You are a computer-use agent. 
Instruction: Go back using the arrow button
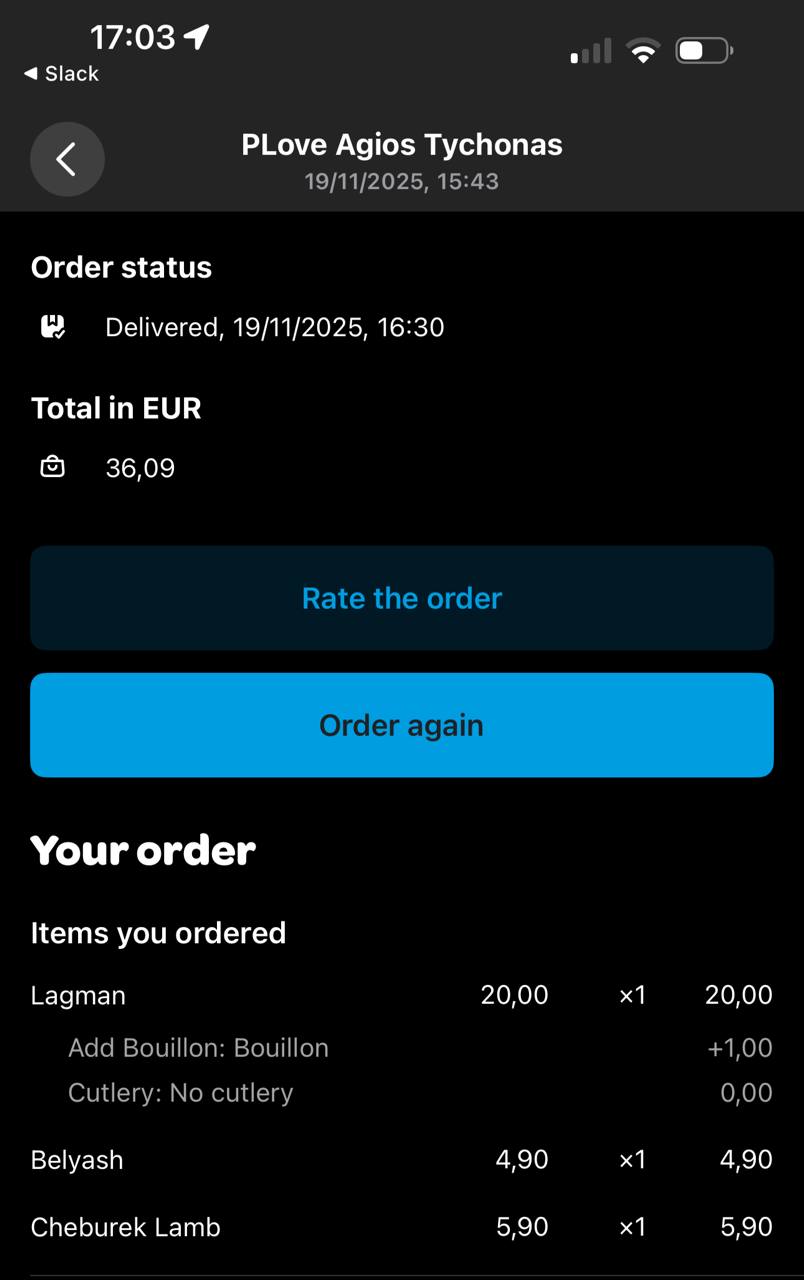coord(67,159)
